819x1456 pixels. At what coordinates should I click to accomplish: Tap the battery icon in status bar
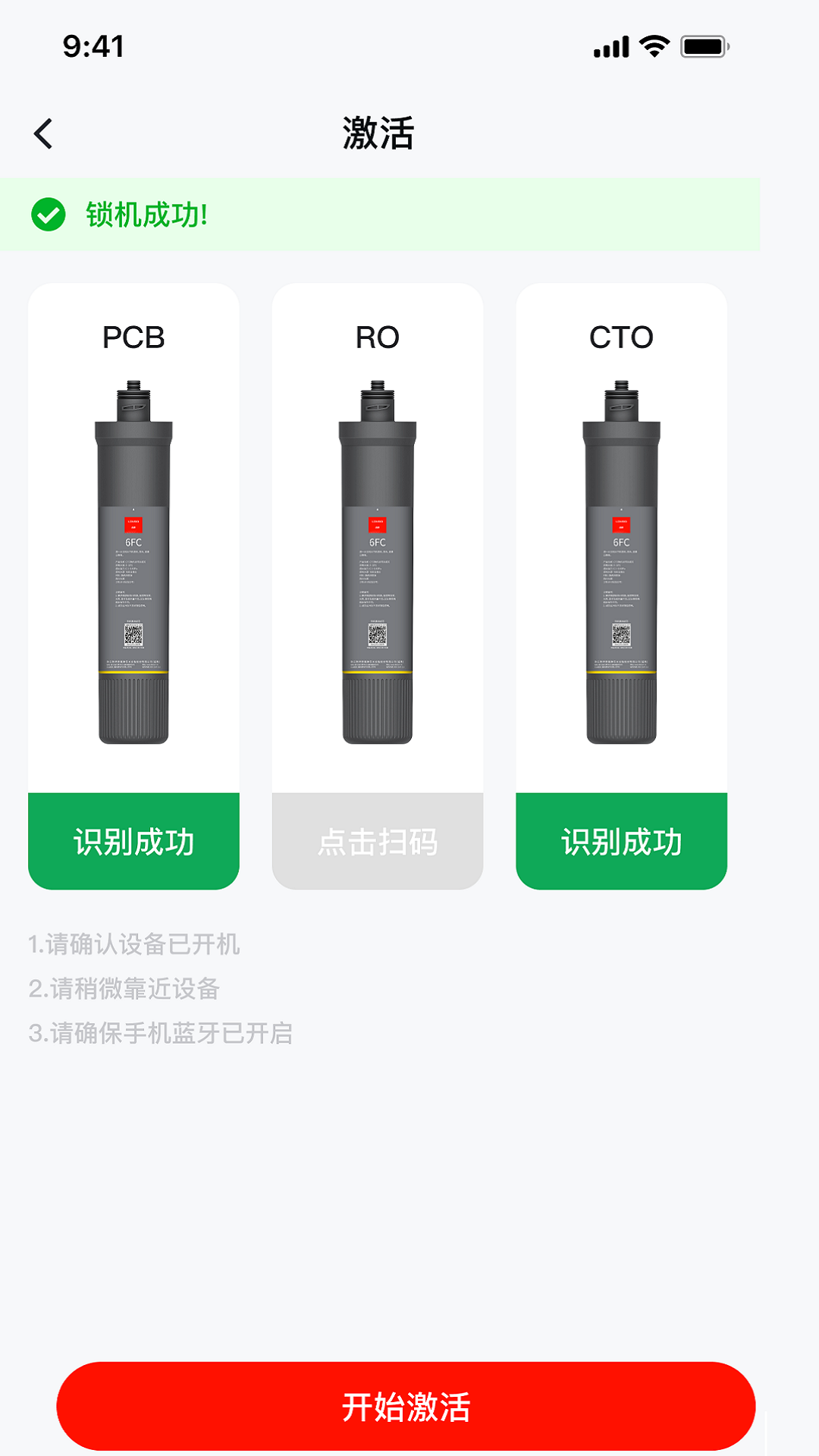(704, 47)
